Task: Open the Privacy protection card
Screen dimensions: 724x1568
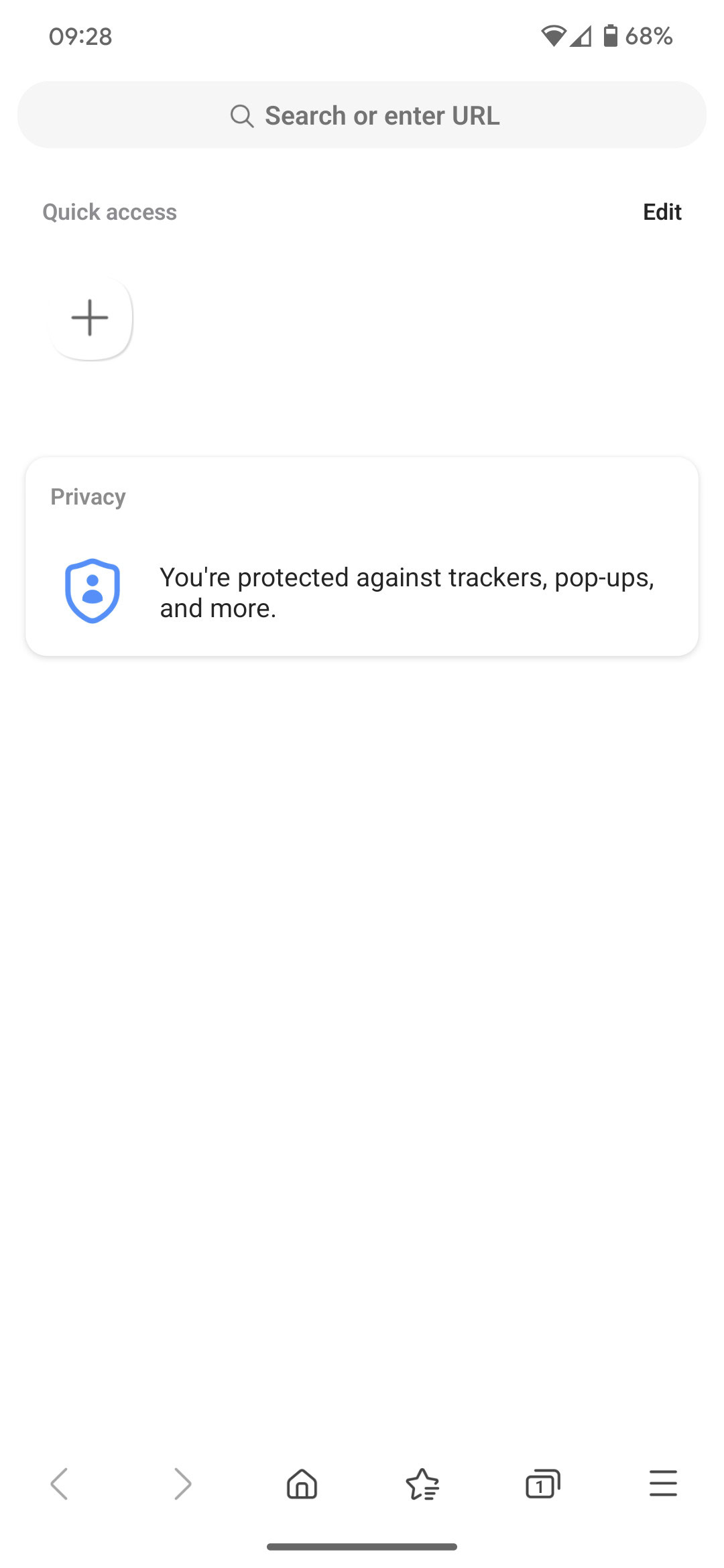Action: [362, 556]
